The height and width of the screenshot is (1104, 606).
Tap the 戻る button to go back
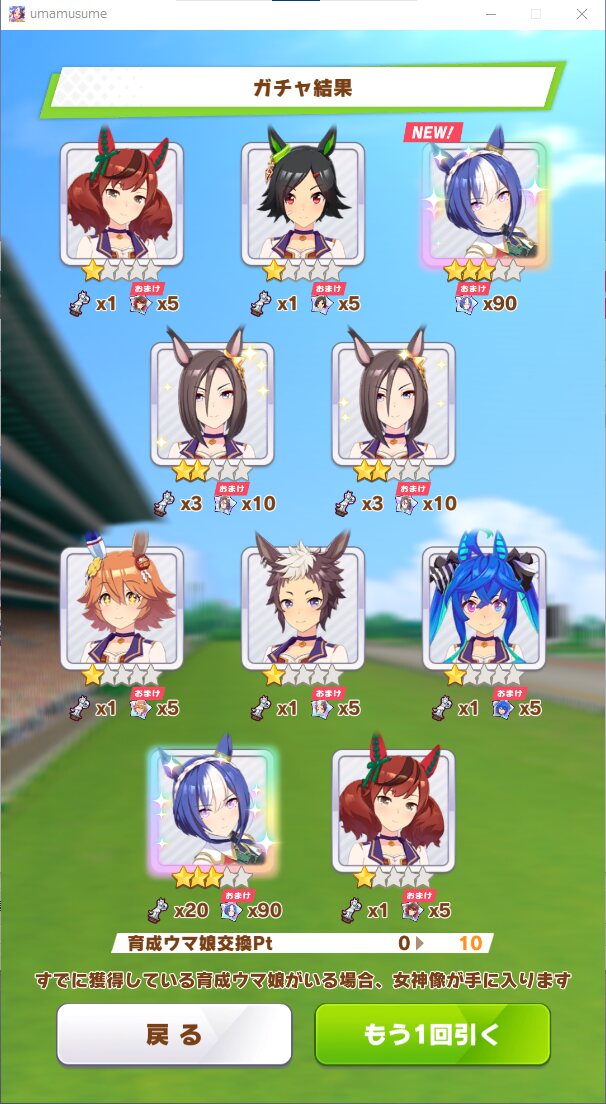click(174, 1034)
